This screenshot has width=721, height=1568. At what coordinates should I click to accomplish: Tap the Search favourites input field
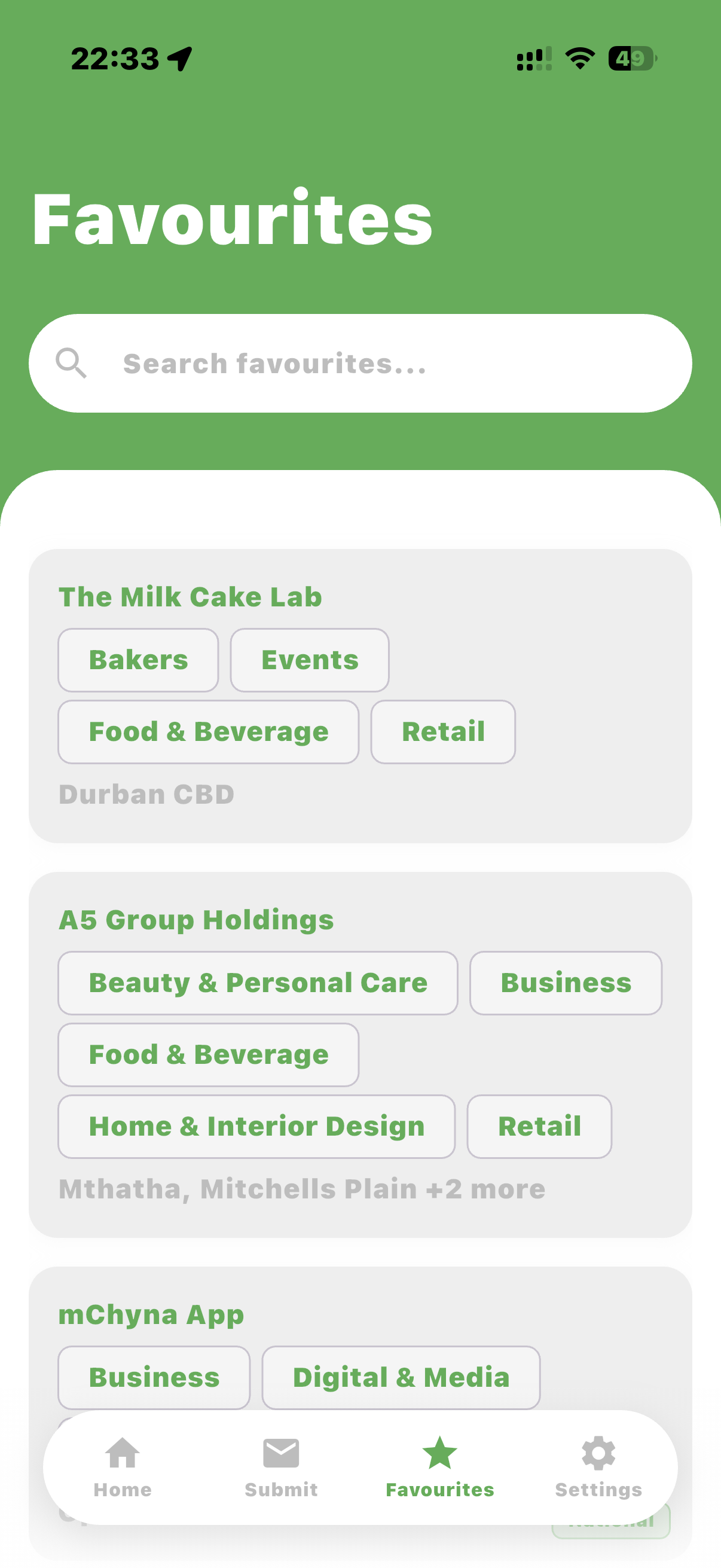click(x=360, y=363)
